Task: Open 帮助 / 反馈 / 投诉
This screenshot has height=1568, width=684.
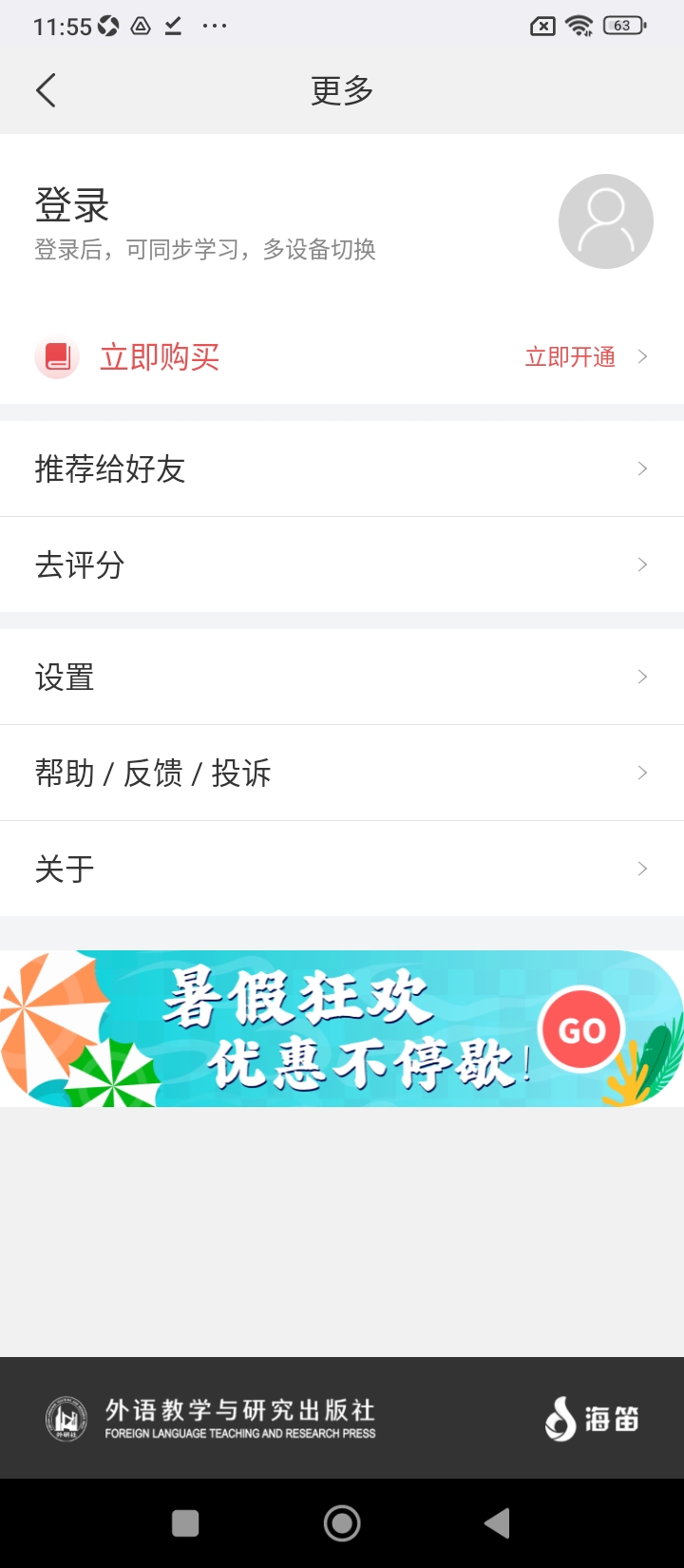Action: (342, 774)
